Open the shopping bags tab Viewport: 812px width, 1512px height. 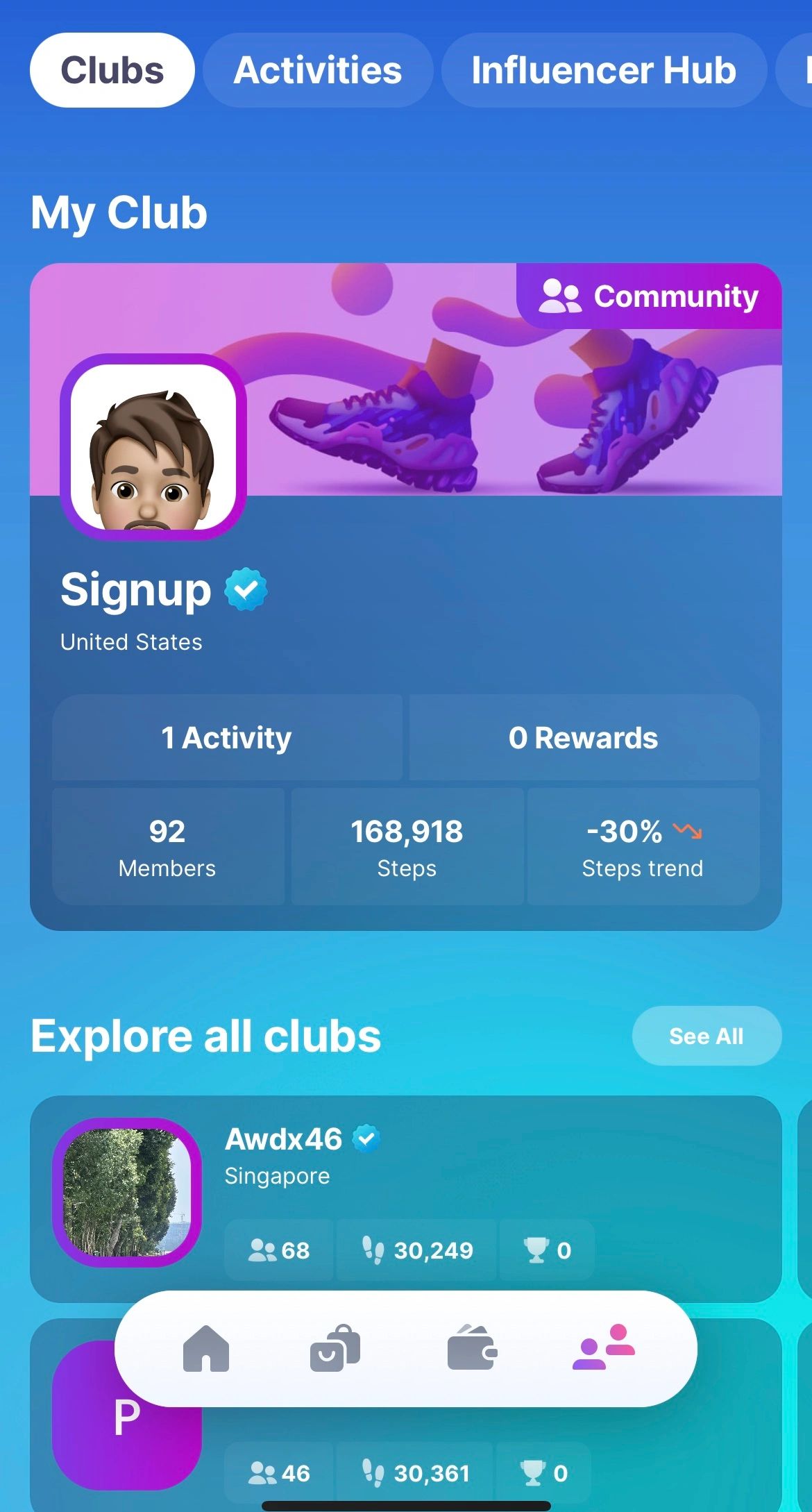[x=335, y=1348]
